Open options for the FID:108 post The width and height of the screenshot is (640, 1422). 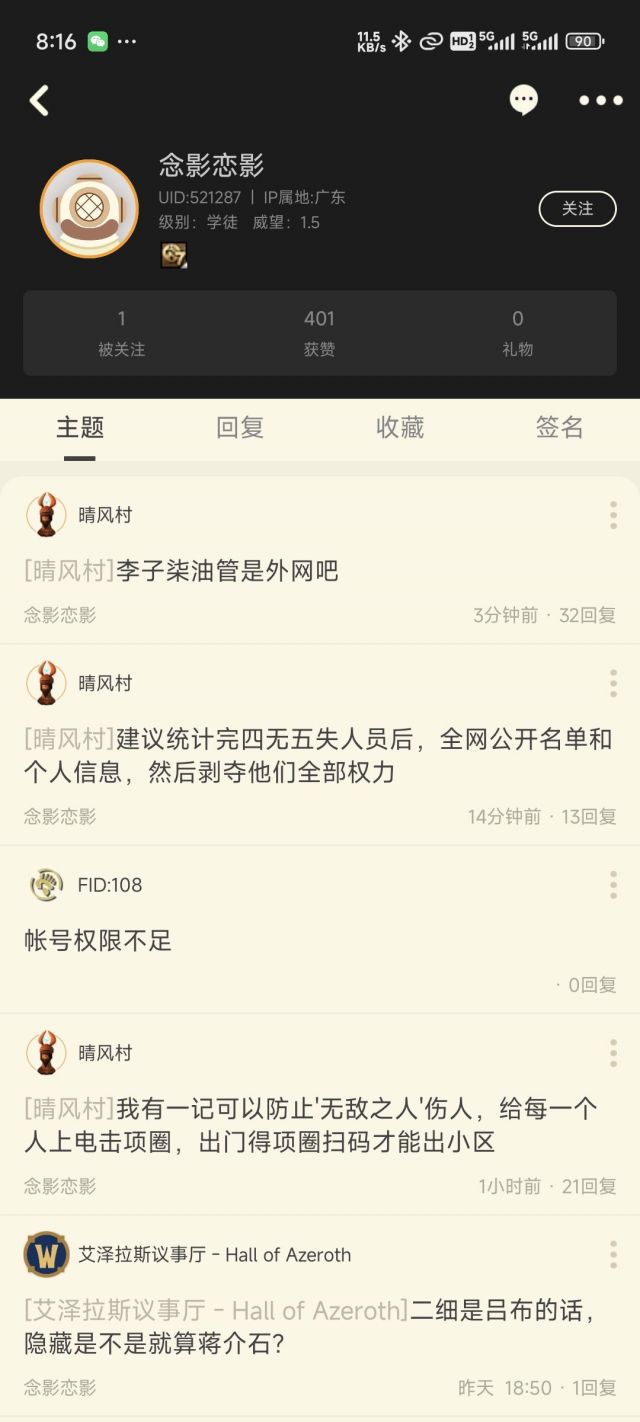[x=613, y=884]
